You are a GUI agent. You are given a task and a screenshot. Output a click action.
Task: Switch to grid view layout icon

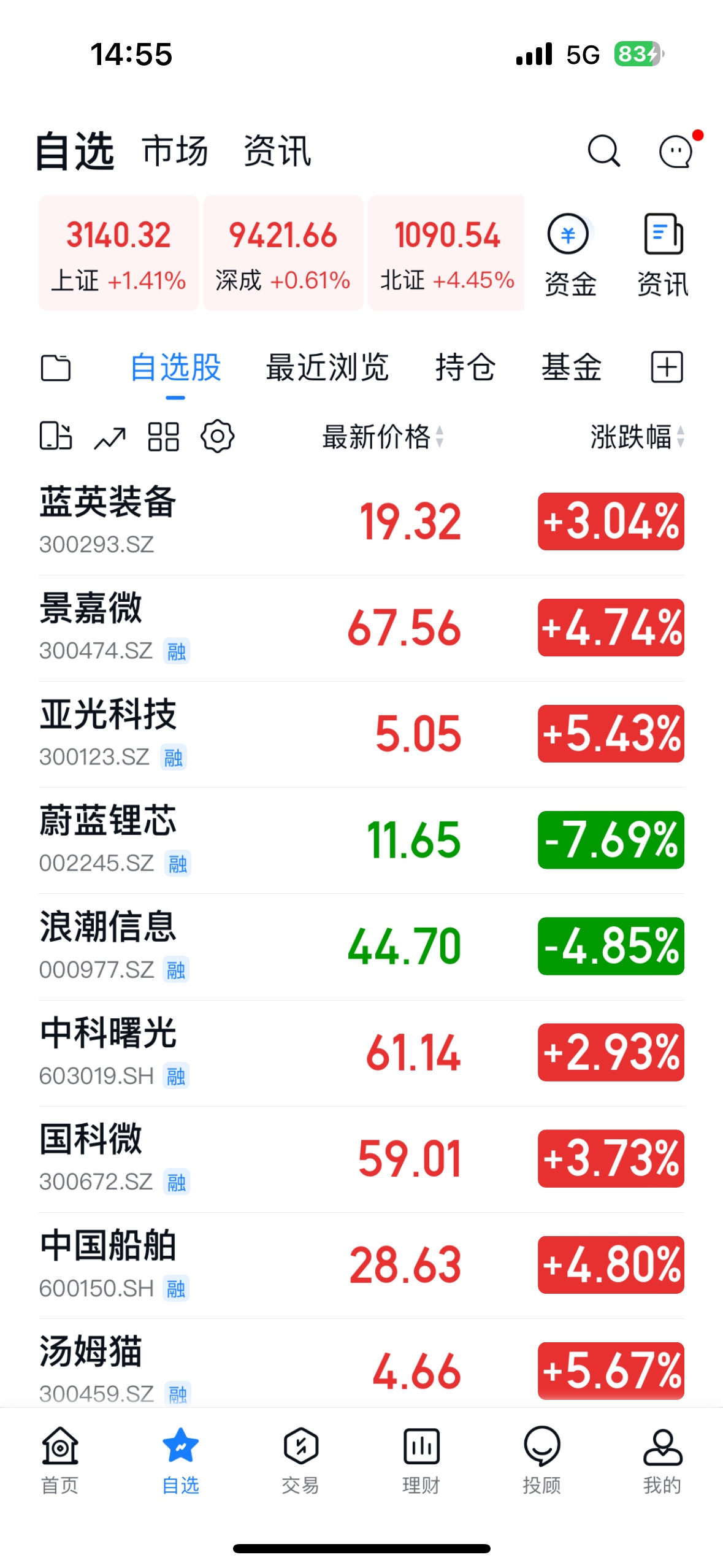point(163,437)
